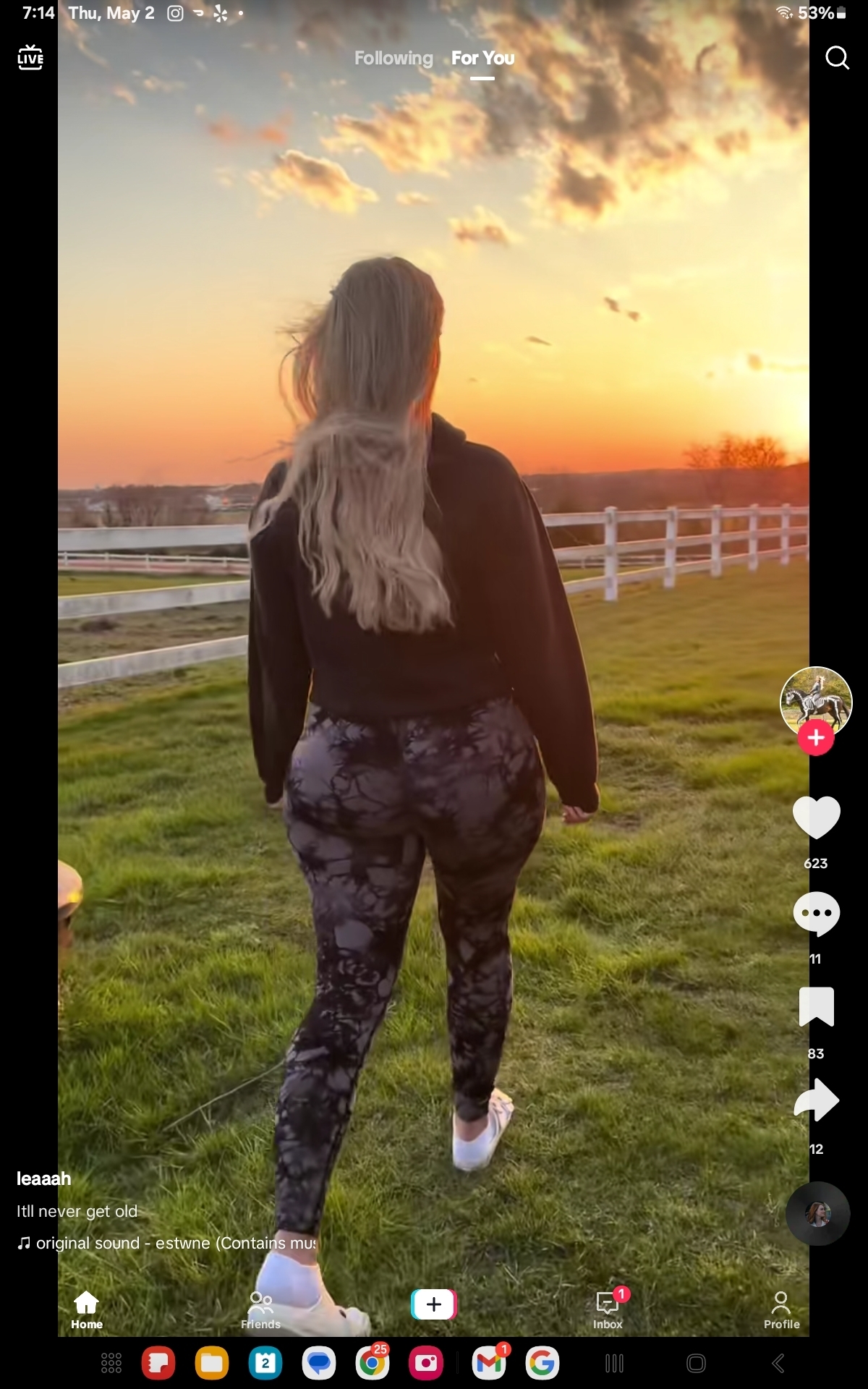The image size is (868, 1389).
Task: Share this video with the arrow
Action: point(816,1100)
